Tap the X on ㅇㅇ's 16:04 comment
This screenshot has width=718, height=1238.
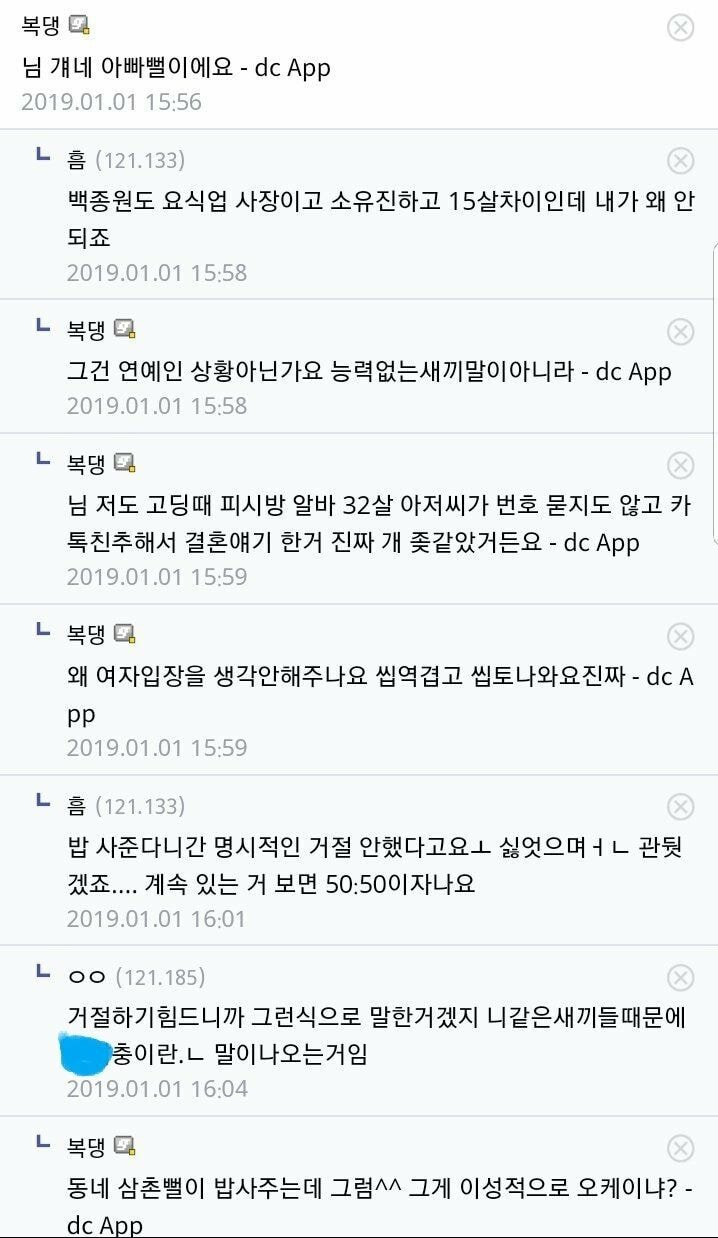click(680, 977)
